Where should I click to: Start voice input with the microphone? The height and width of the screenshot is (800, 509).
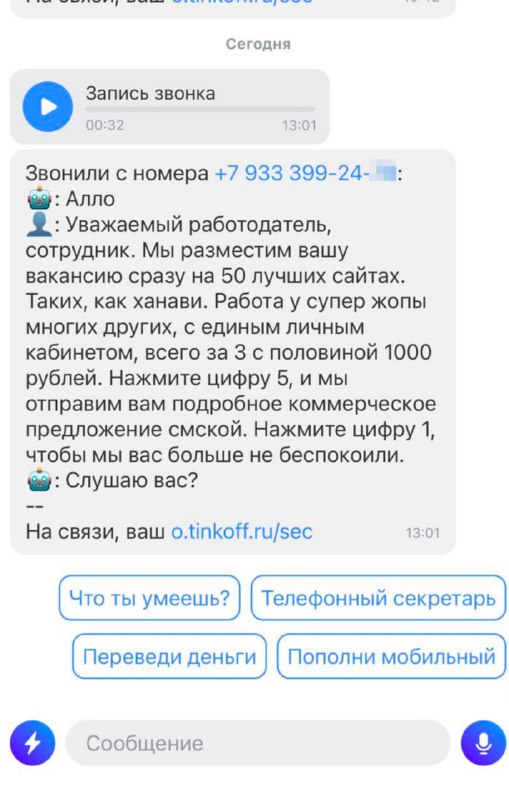click(x=483, y=743)
